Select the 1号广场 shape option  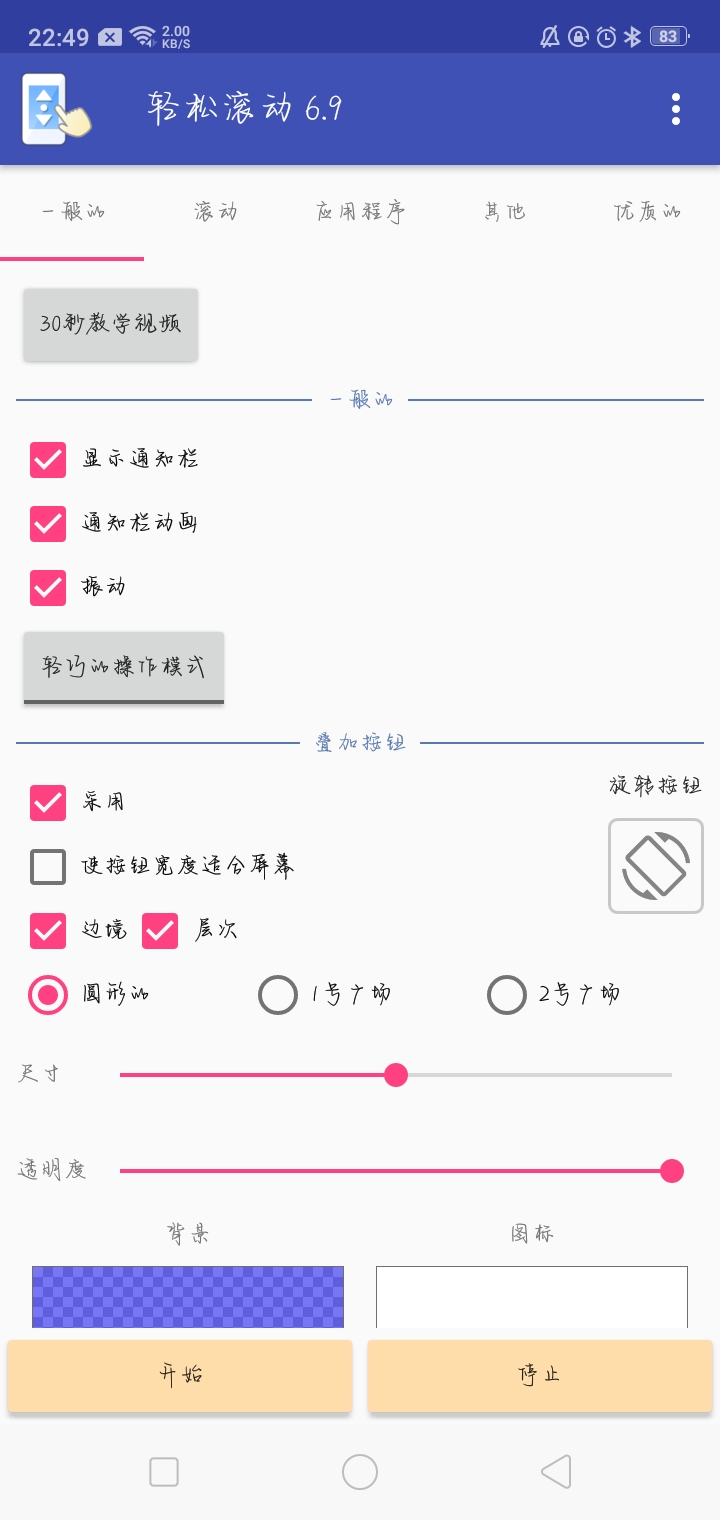(x=278, y=995)
